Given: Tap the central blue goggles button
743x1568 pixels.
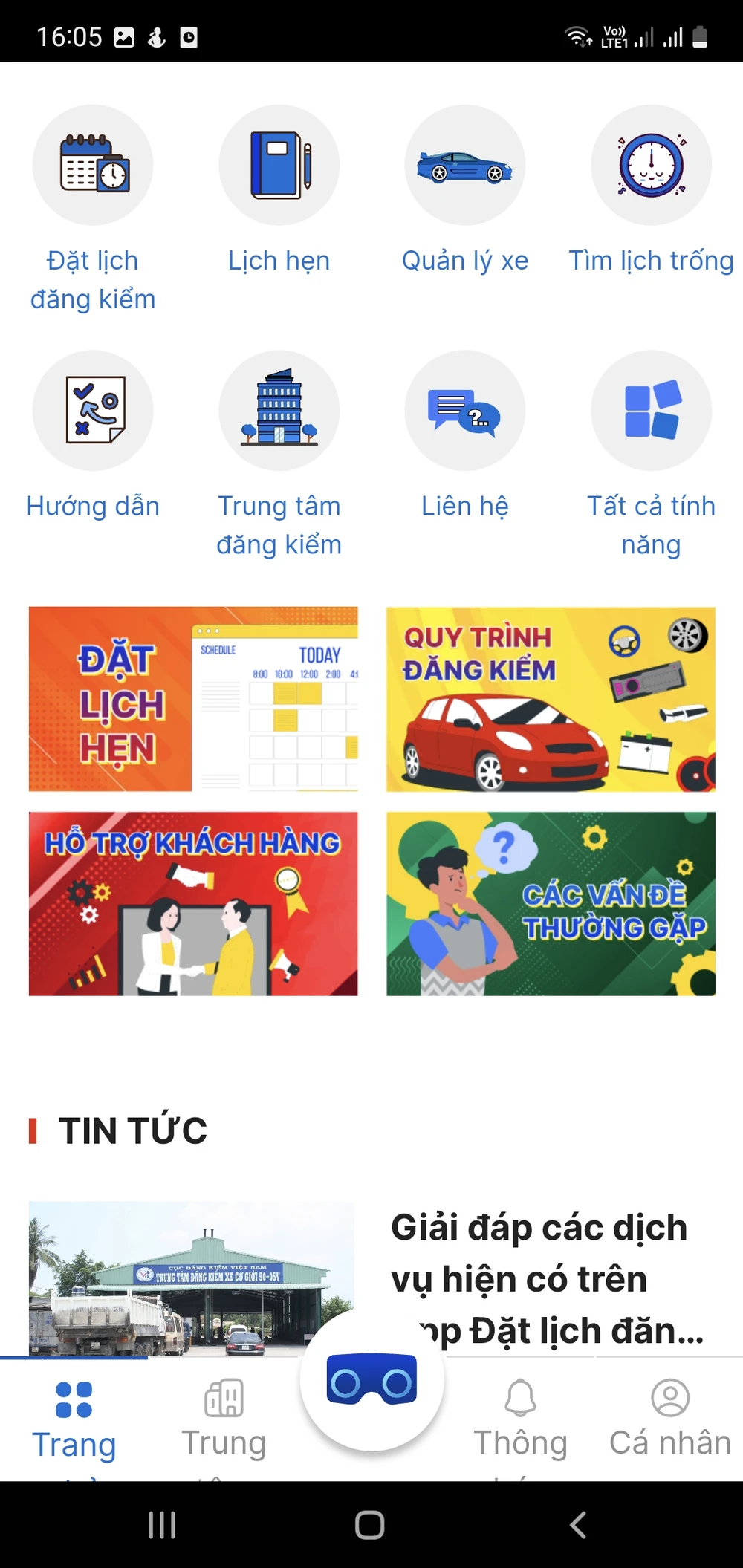Looking at the screenshot, I should pyautogui.click(x=370, y=1379).
